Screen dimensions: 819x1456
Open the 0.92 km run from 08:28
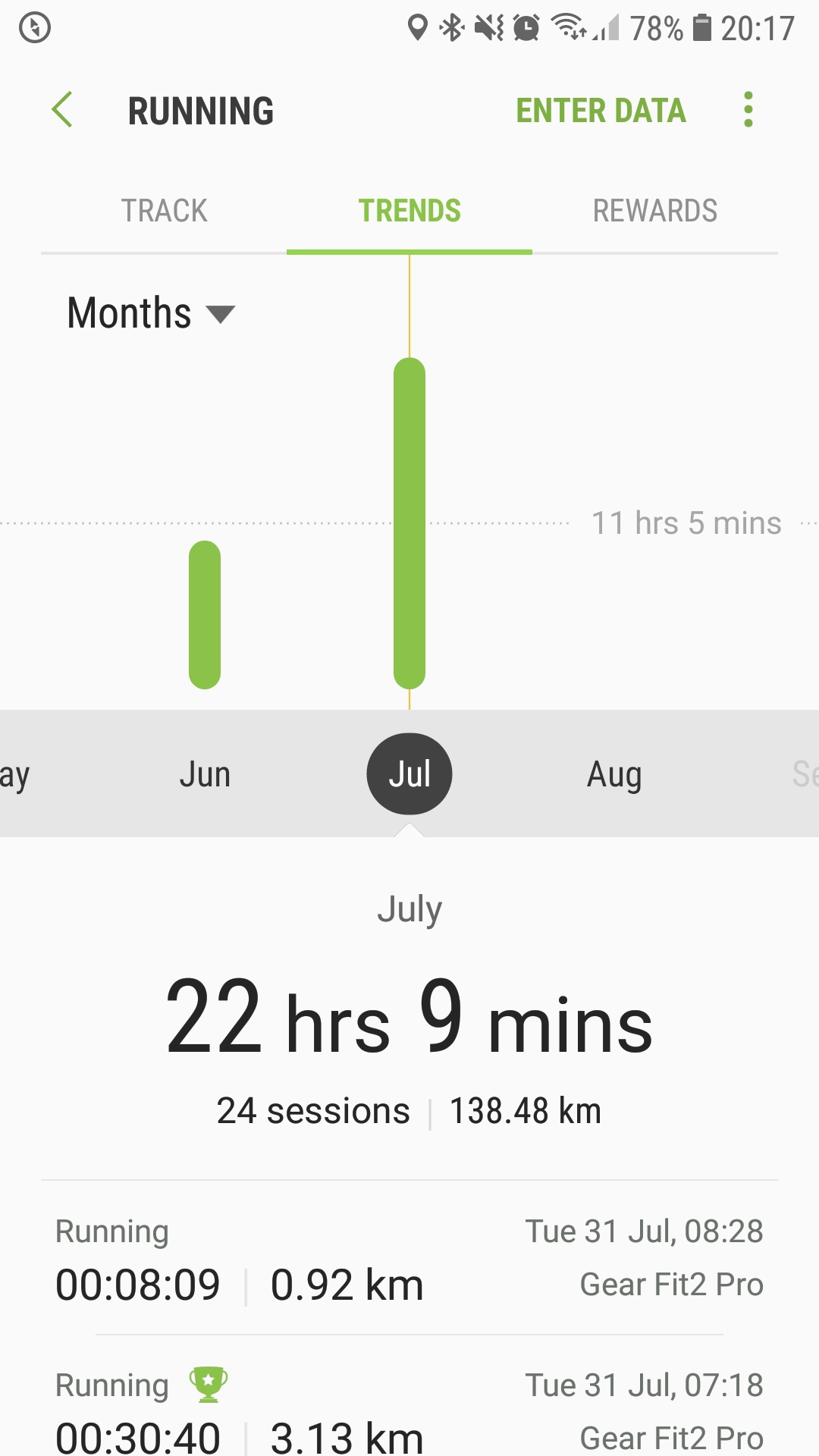click(x=409, y=1258)
